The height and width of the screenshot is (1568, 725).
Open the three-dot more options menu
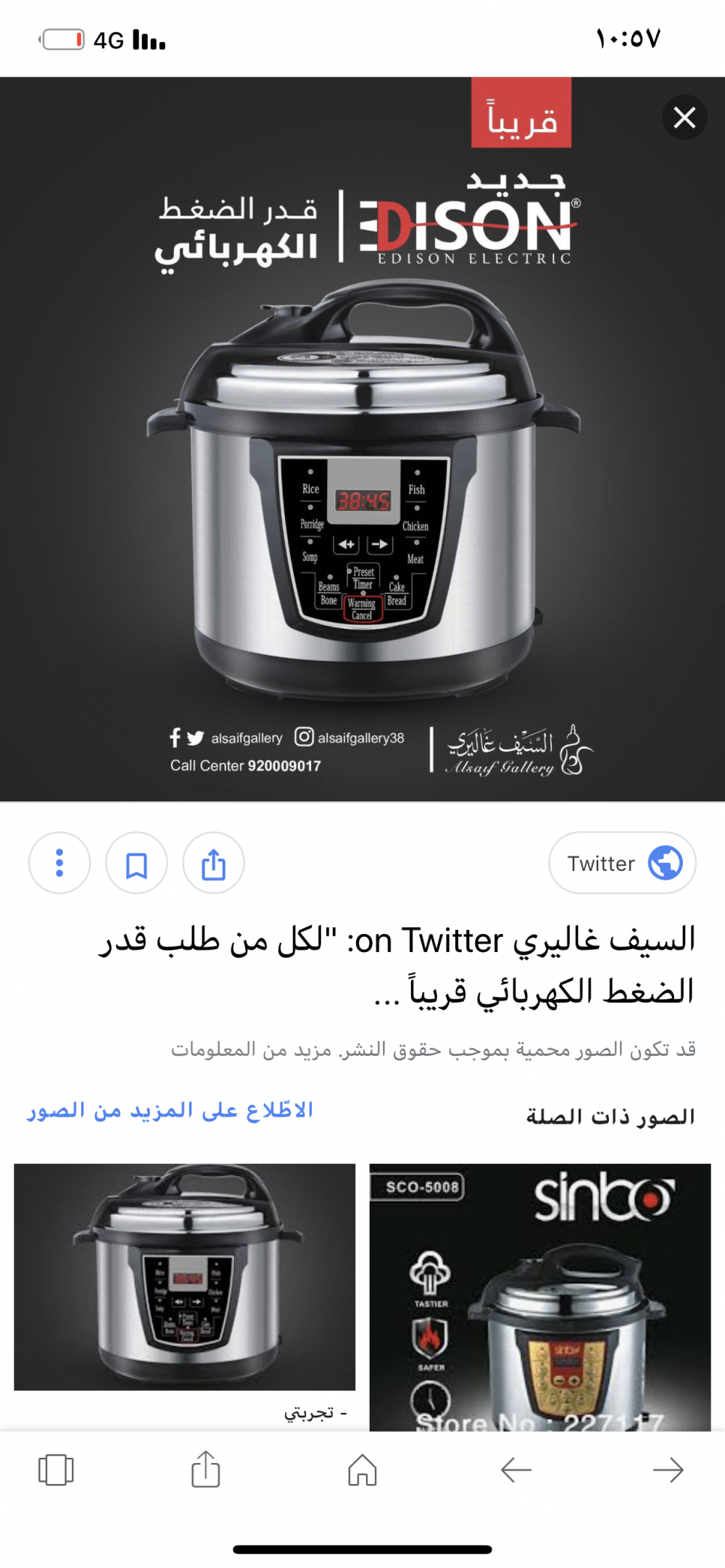tap(59, 863)
